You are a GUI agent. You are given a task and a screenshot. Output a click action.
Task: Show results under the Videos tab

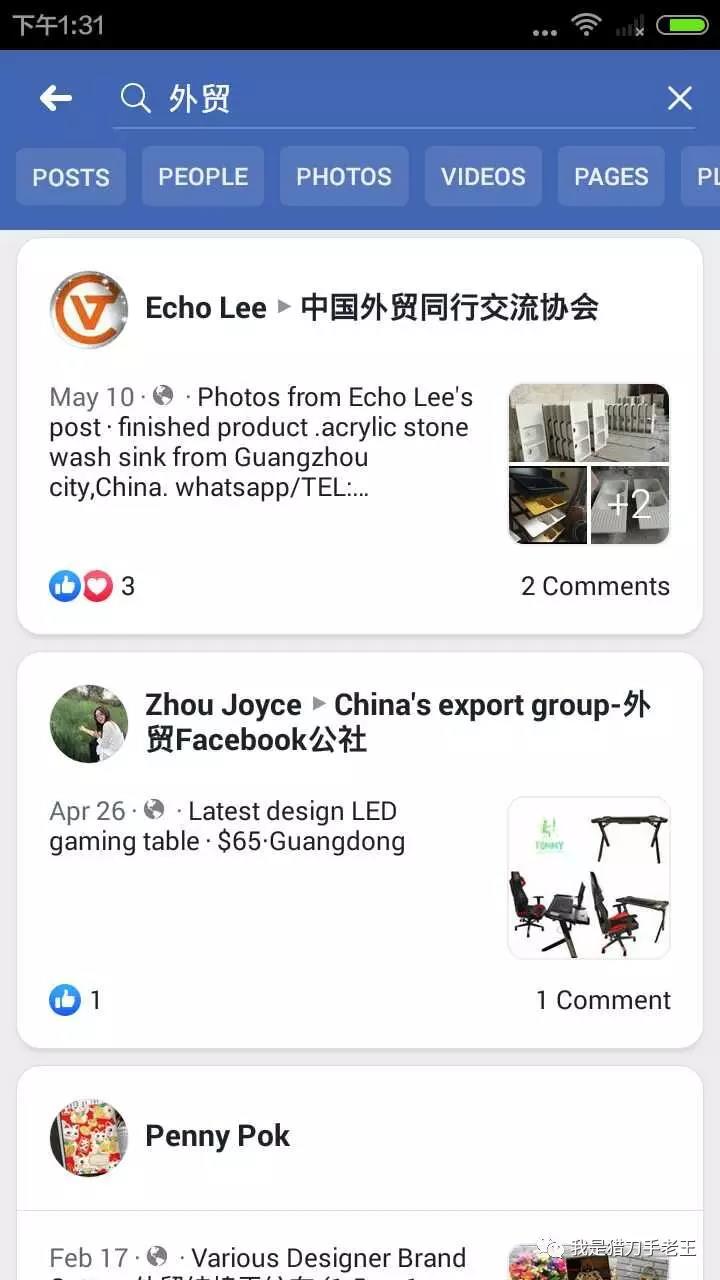click(483, 177)
